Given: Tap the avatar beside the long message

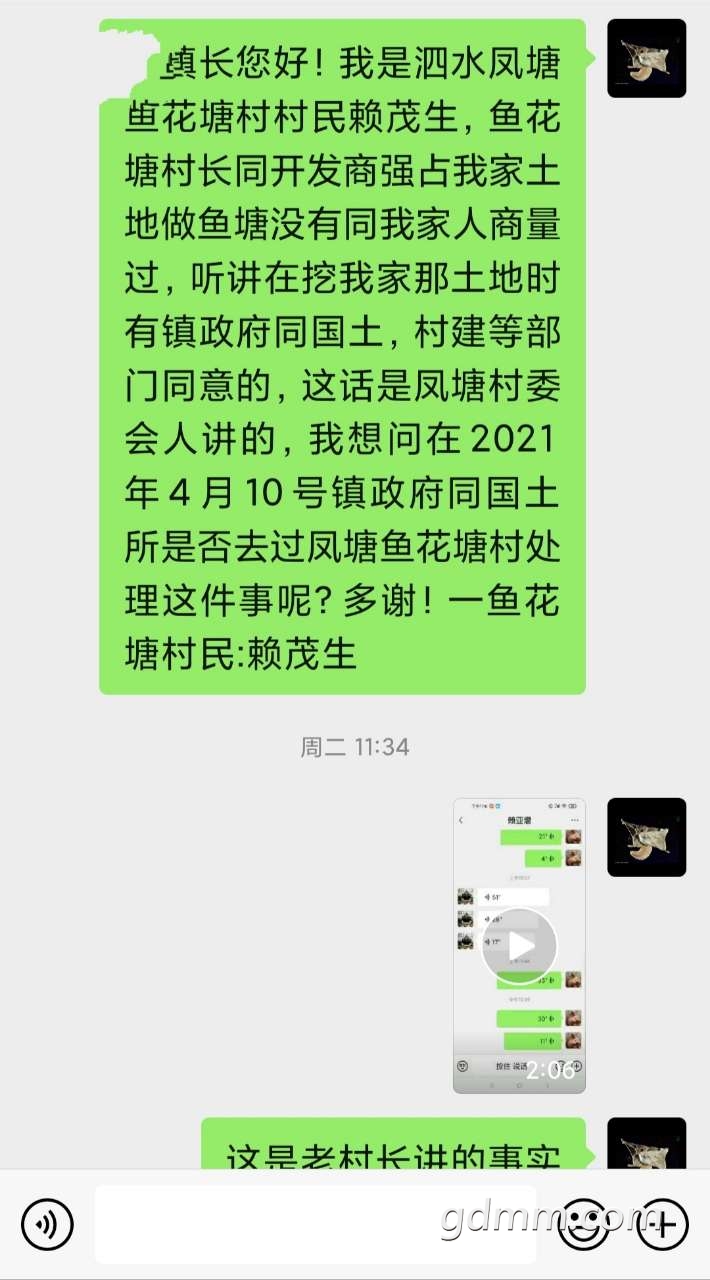Looking at the screenshot, I should point(646,58).
